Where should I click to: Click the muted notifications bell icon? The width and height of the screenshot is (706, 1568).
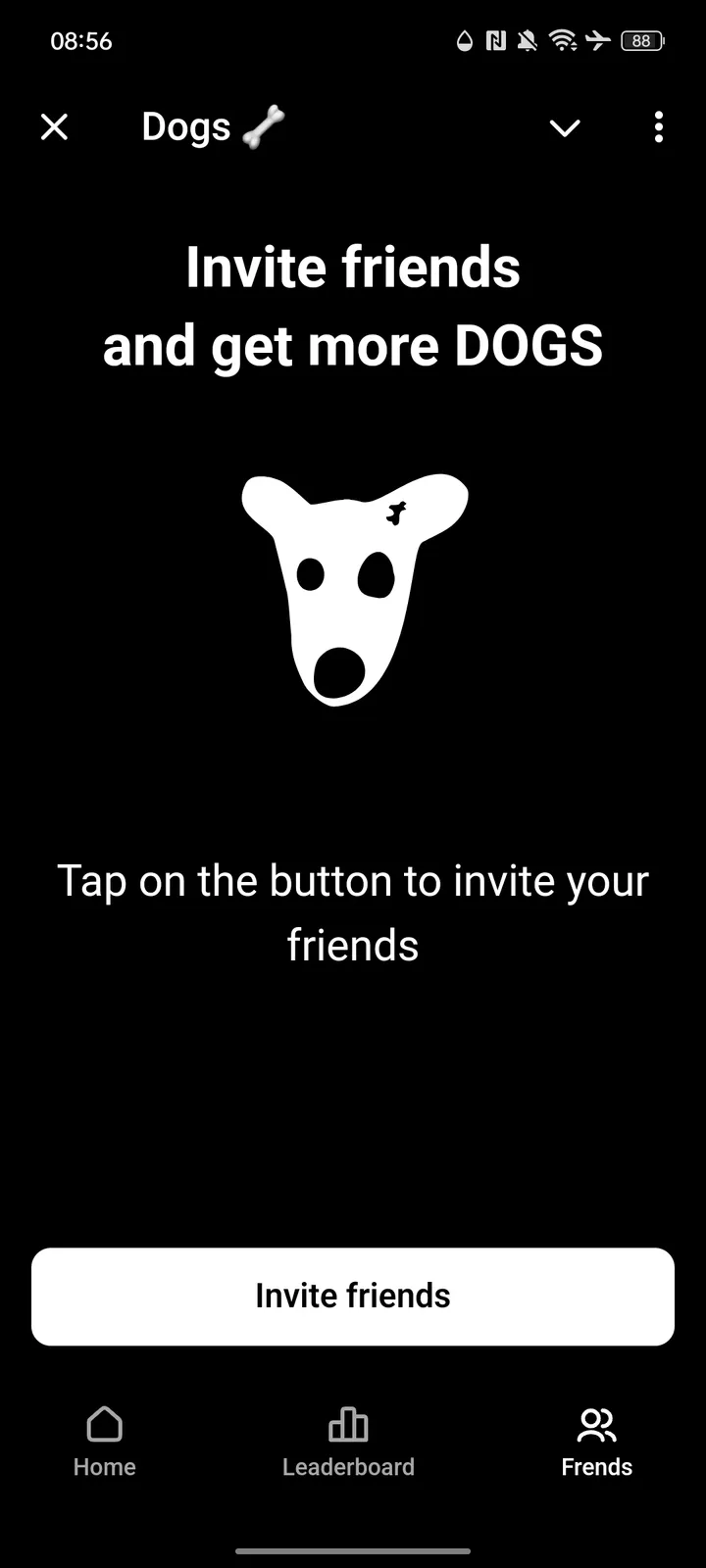527,40
